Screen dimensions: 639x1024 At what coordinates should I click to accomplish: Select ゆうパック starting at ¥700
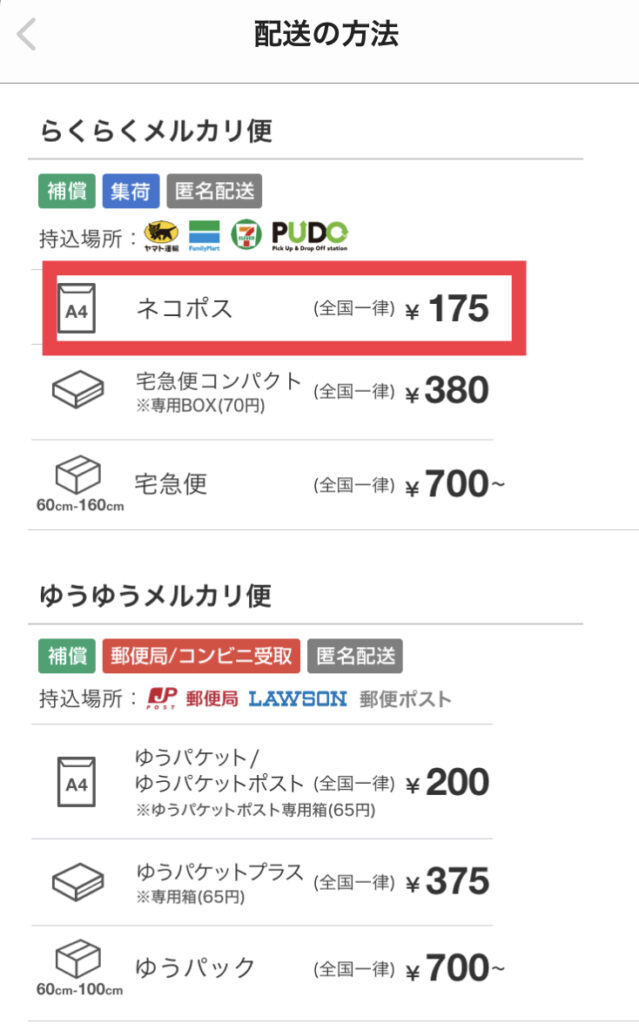(262, 968)
